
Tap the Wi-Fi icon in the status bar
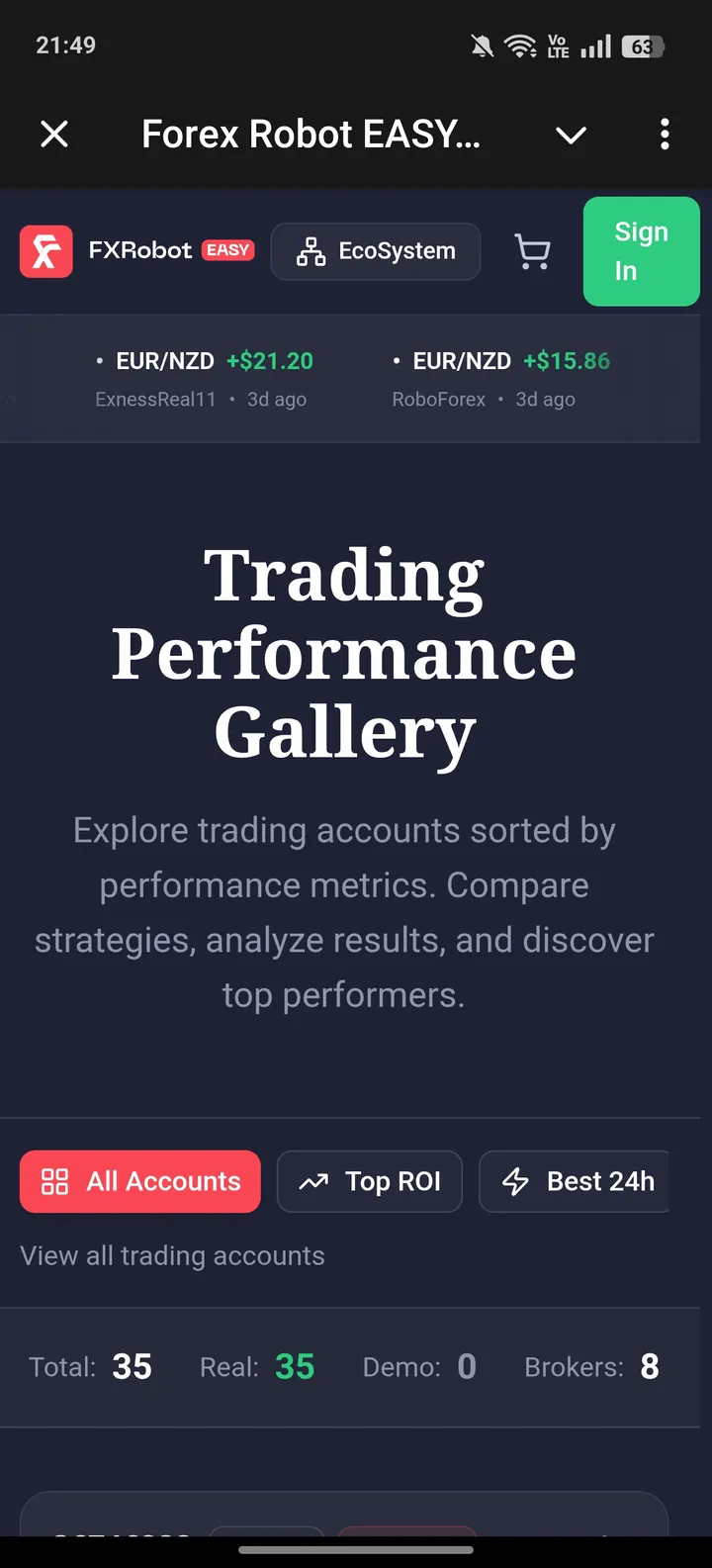pos(520,45)
